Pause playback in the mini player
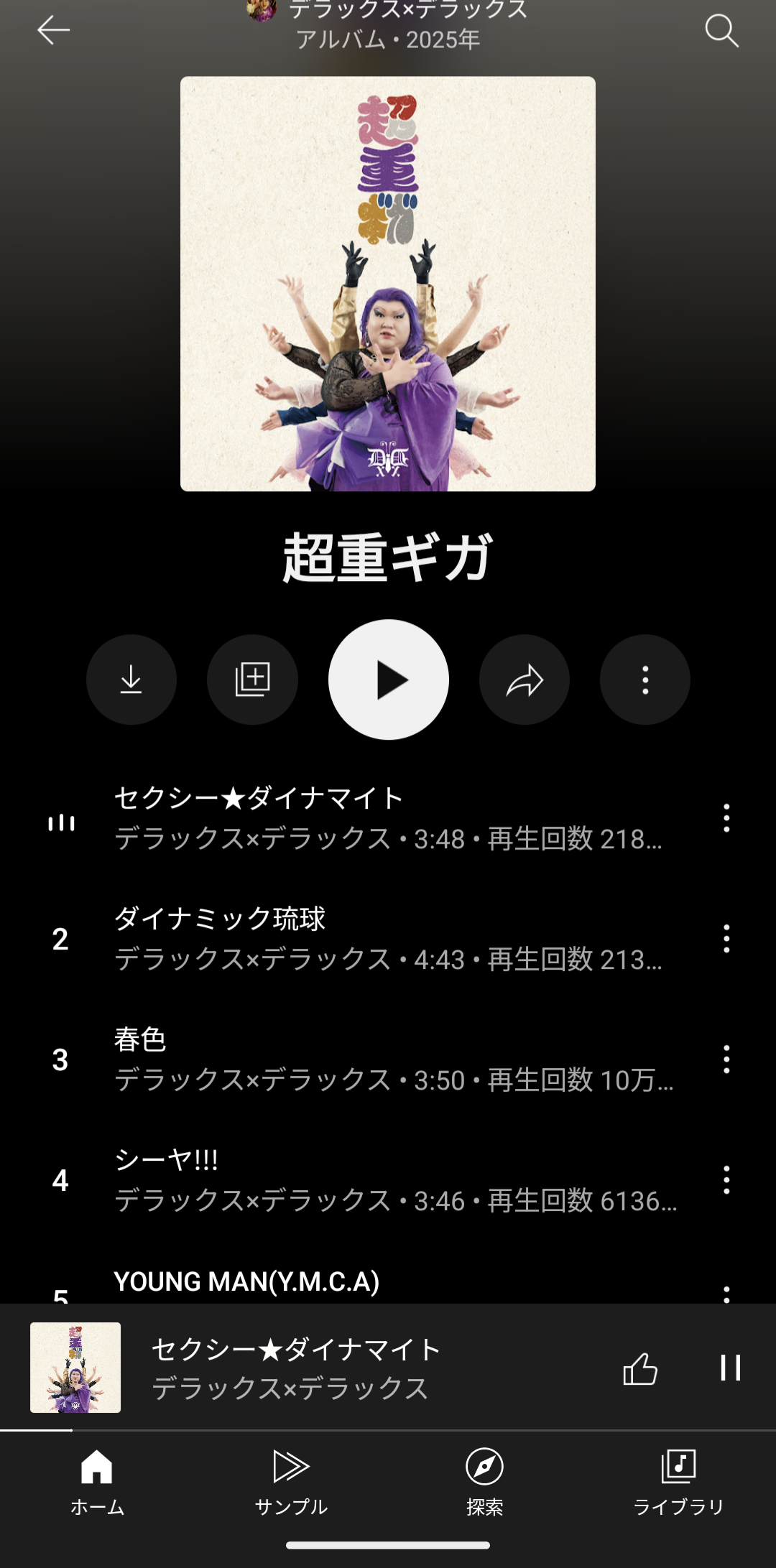The image size is (776, 1568). [x=730, y=1368]
